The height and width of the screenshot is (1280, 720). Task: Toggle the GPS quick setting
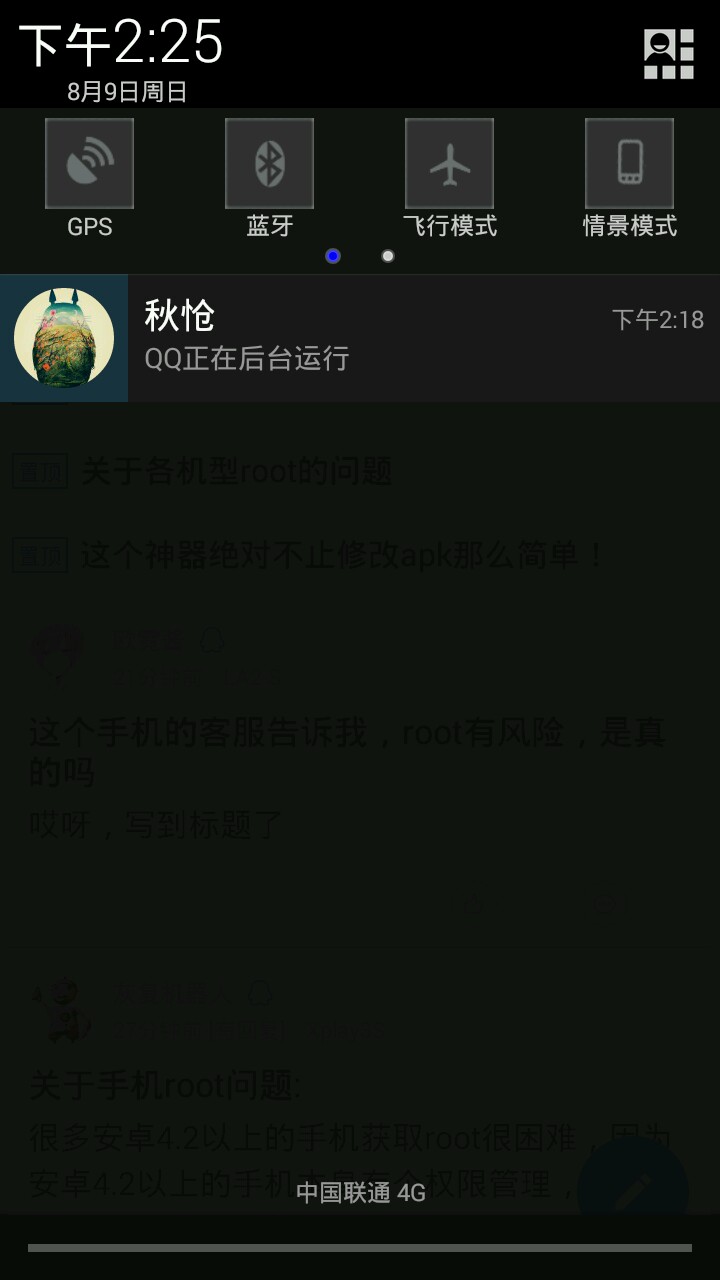(x=89, y=164)
